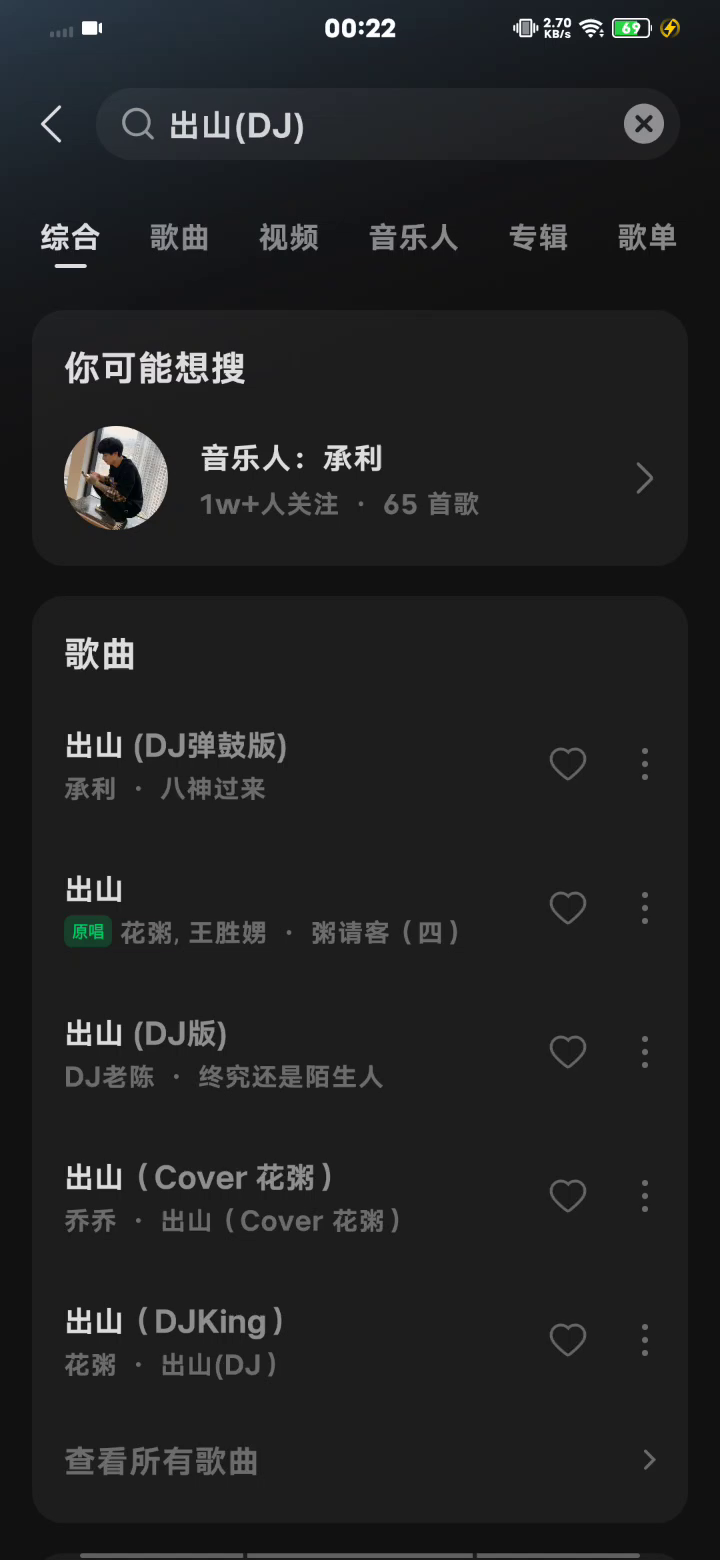Like the original 出山 by 花粥
720x1560 pixels.
click(568, 909)
